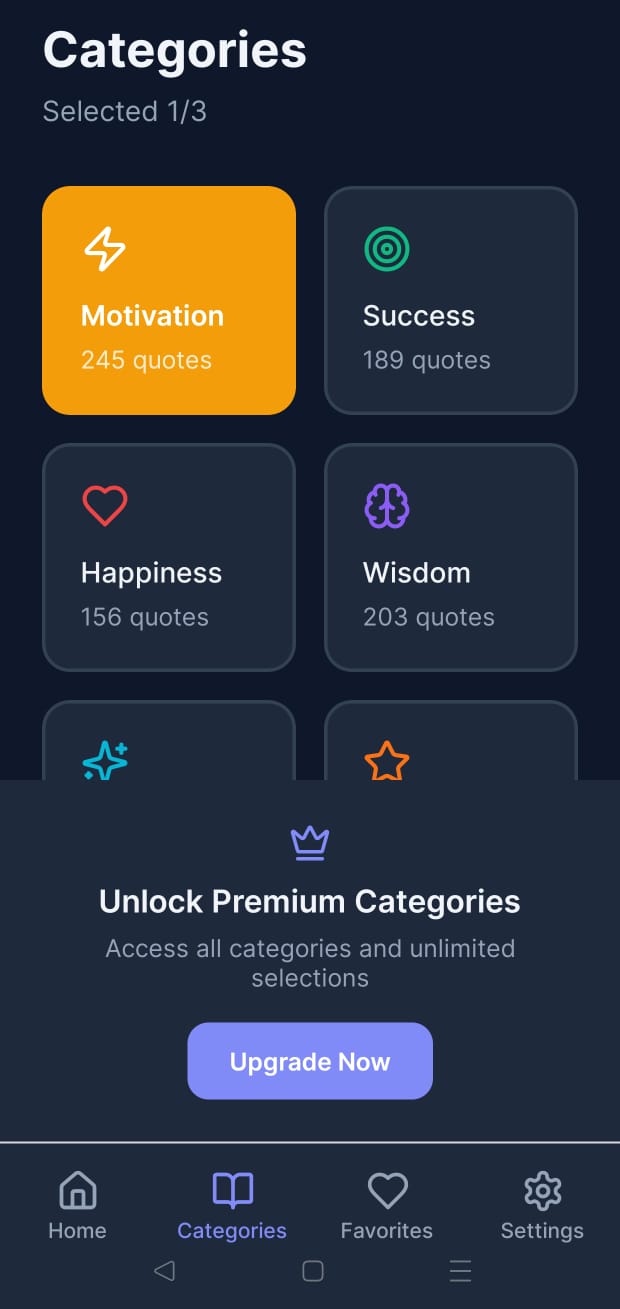Tap the system back button
The width and height of the screenshot is (620, 1309).
click(x=165, y=1271)
